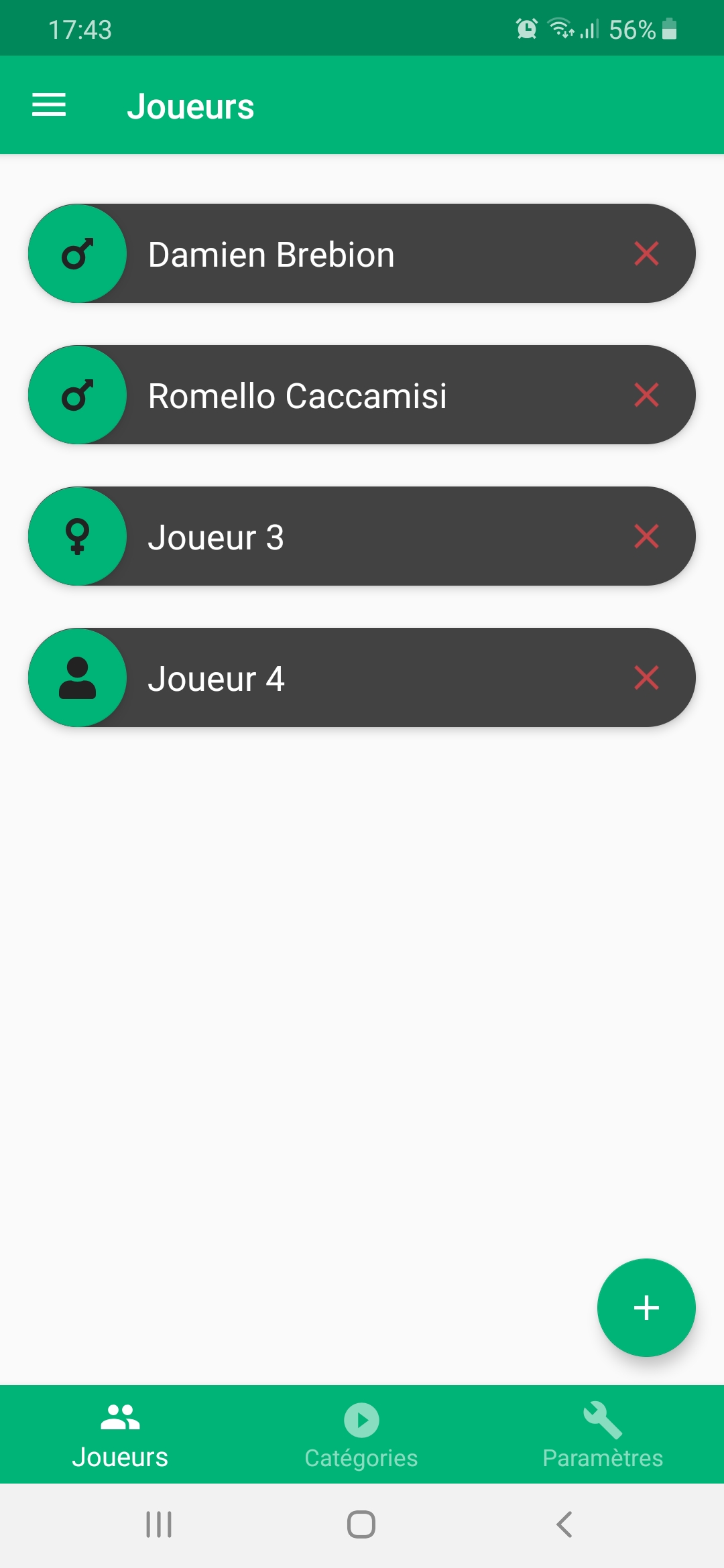Open the hamburger drawer menu
This screenshot has width=724, height=1568.
click(49, 105)
